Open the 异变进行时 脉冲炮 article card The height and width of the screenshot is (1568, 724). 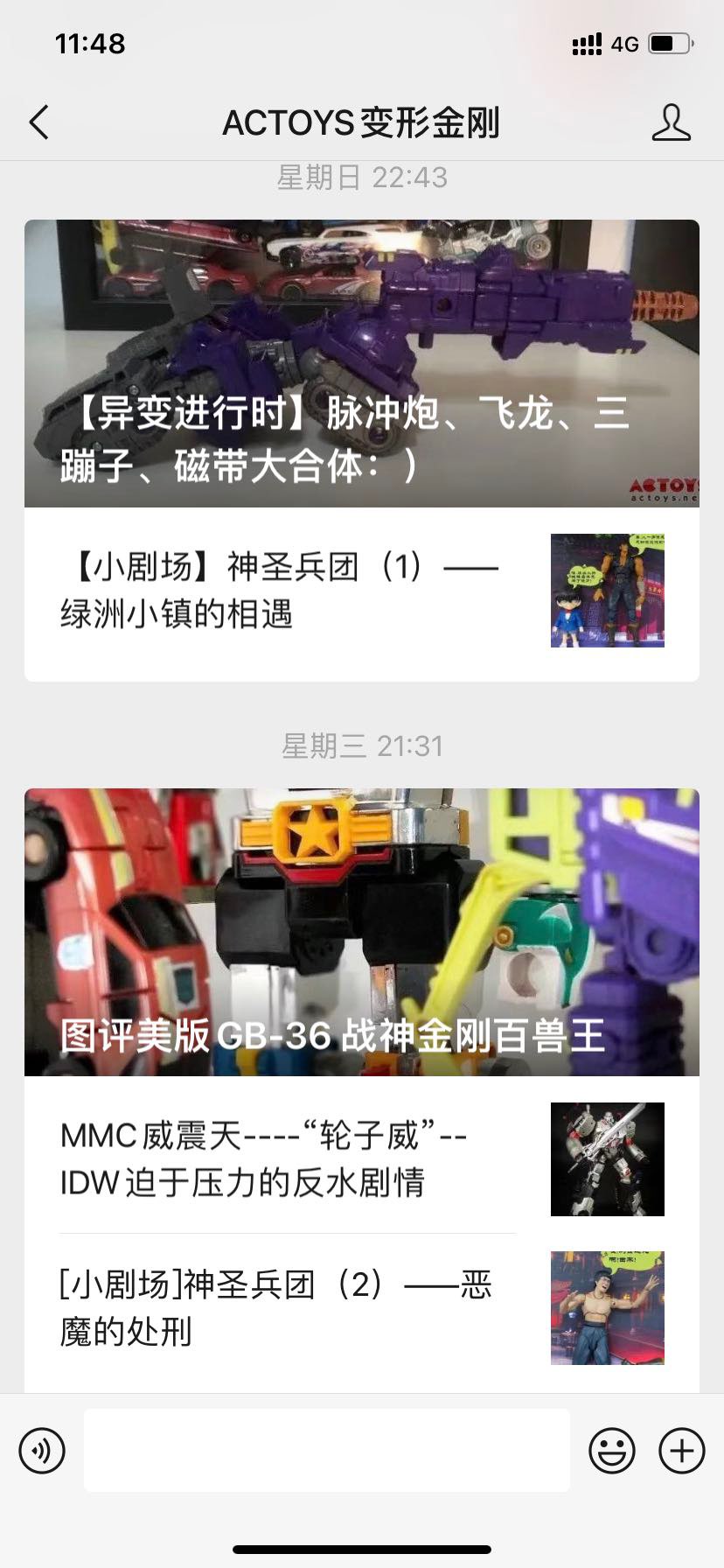(361, 363)
